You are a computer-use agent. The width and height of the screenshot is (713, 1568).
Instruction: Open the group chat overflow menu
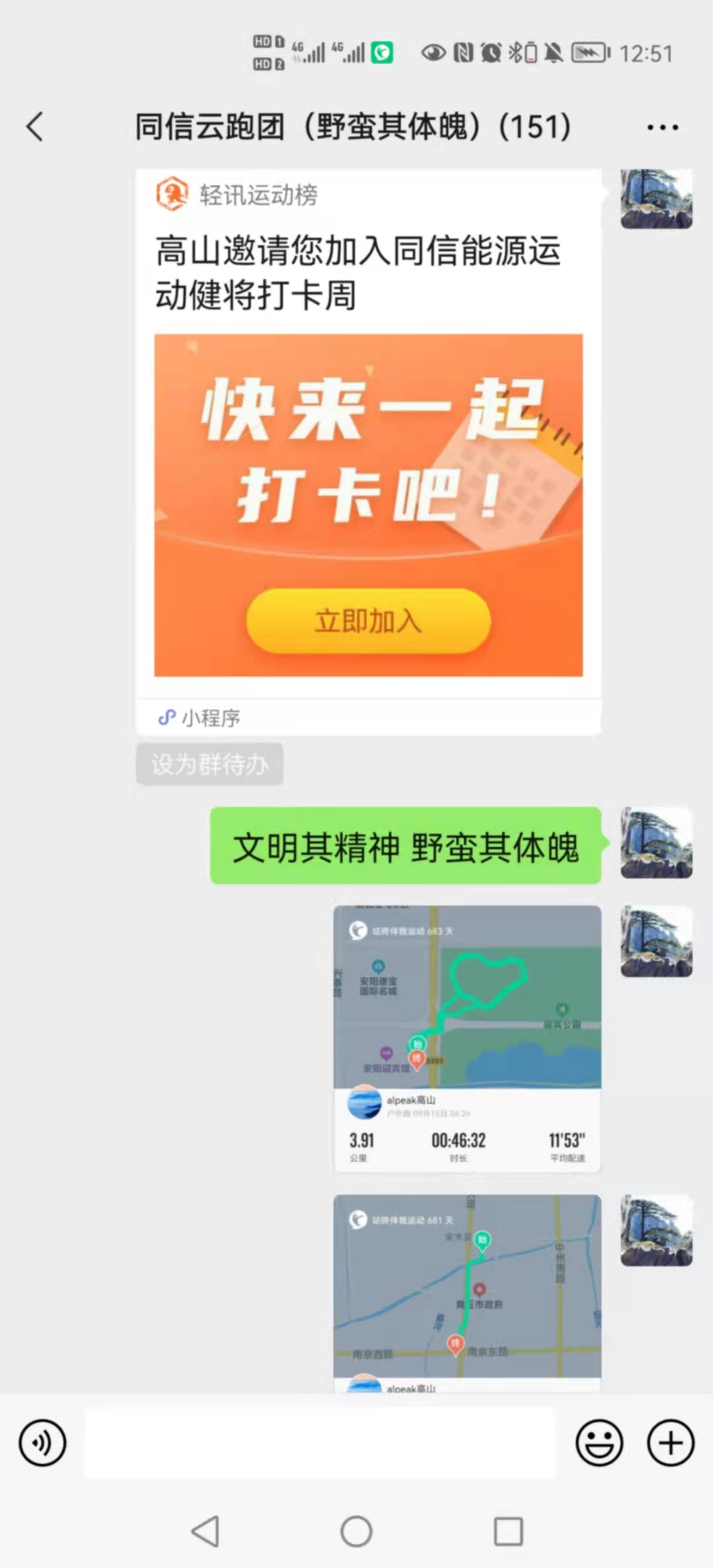662,127
